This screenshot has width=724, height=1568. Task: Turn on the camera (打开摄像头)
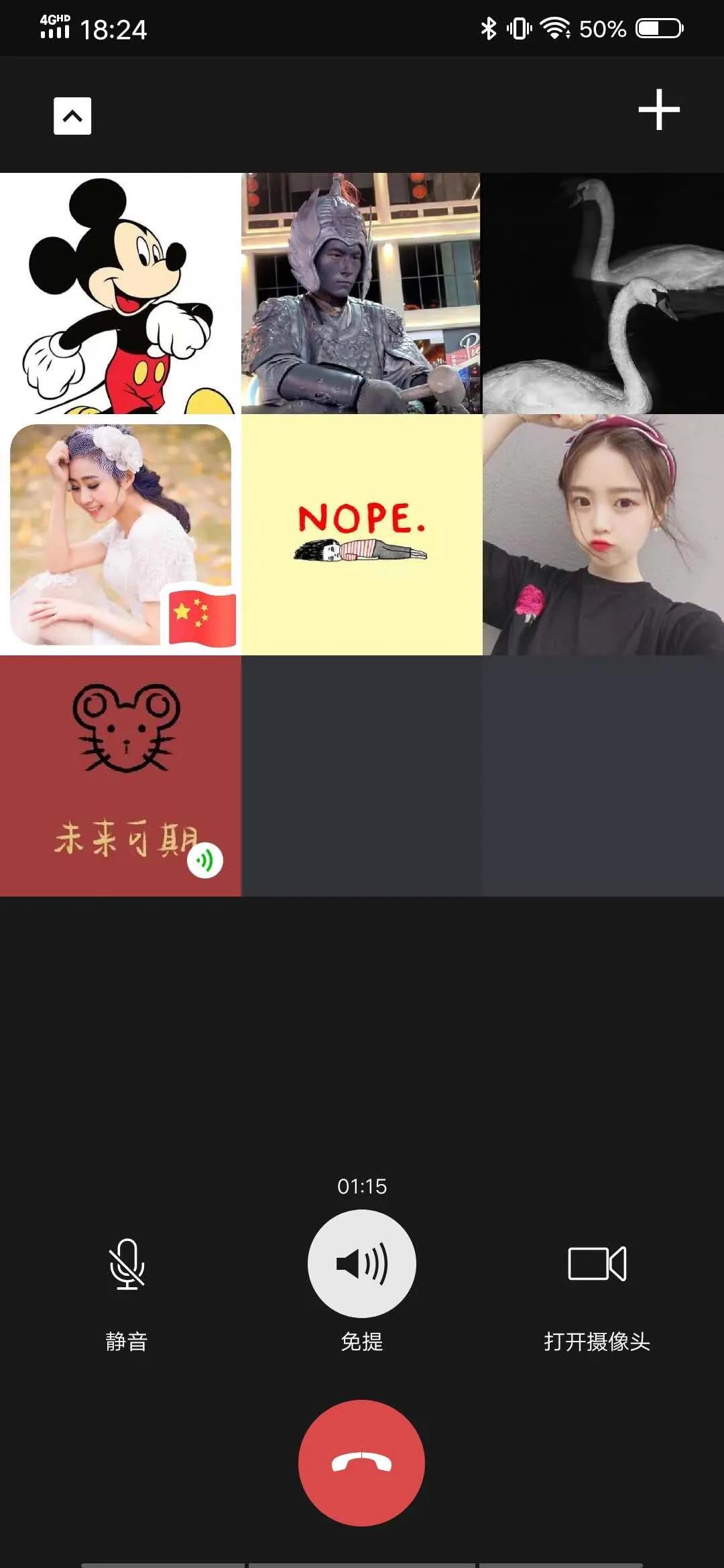coord(597,1264)
